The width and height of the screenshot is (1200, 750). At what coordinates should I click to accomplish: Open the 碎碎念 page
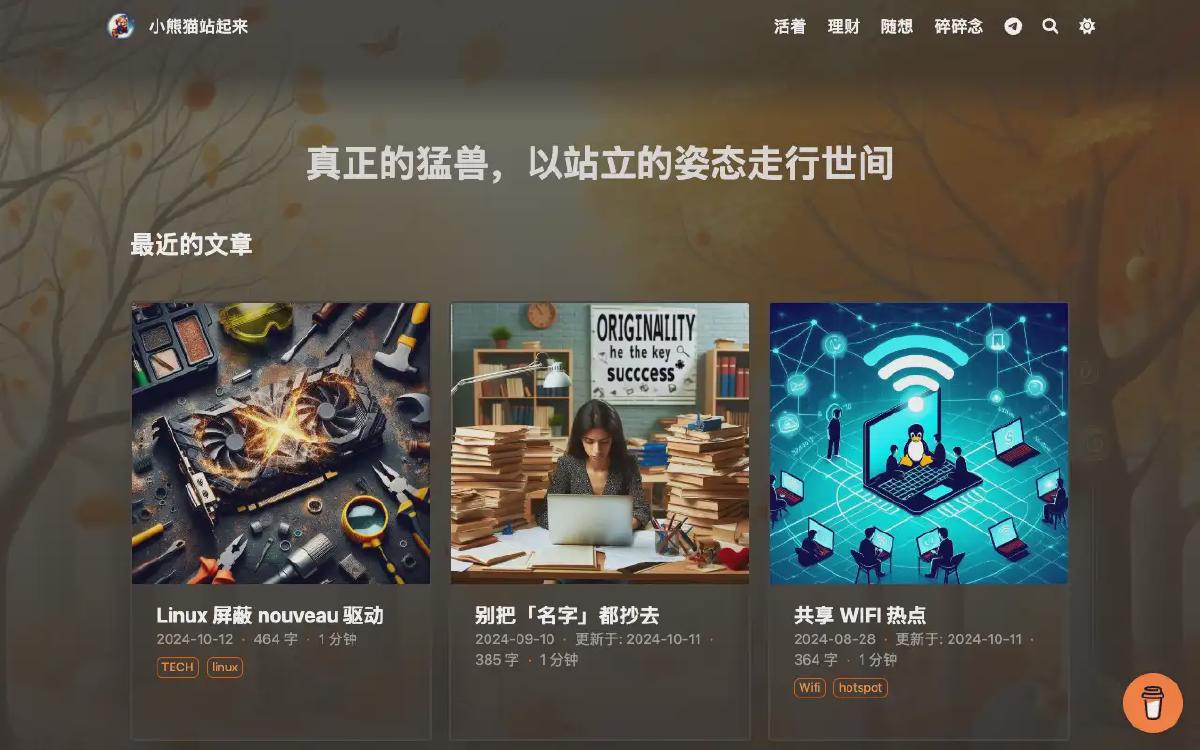958,27
